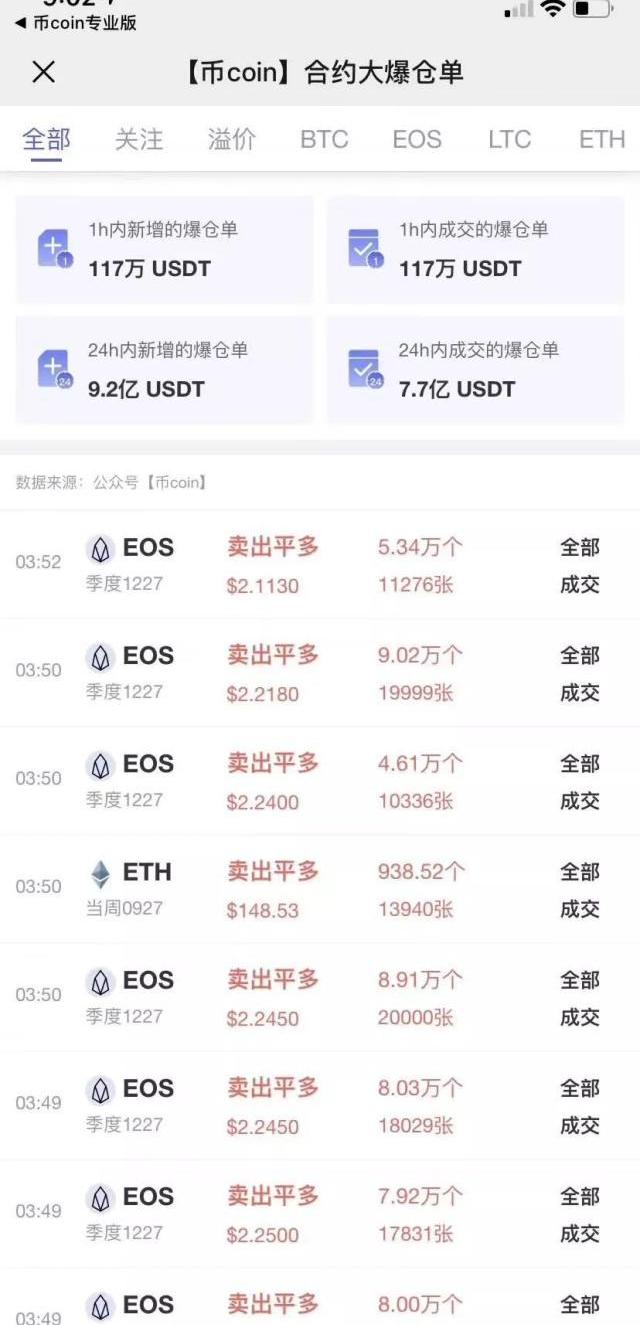Open the ETH tab

602,139
